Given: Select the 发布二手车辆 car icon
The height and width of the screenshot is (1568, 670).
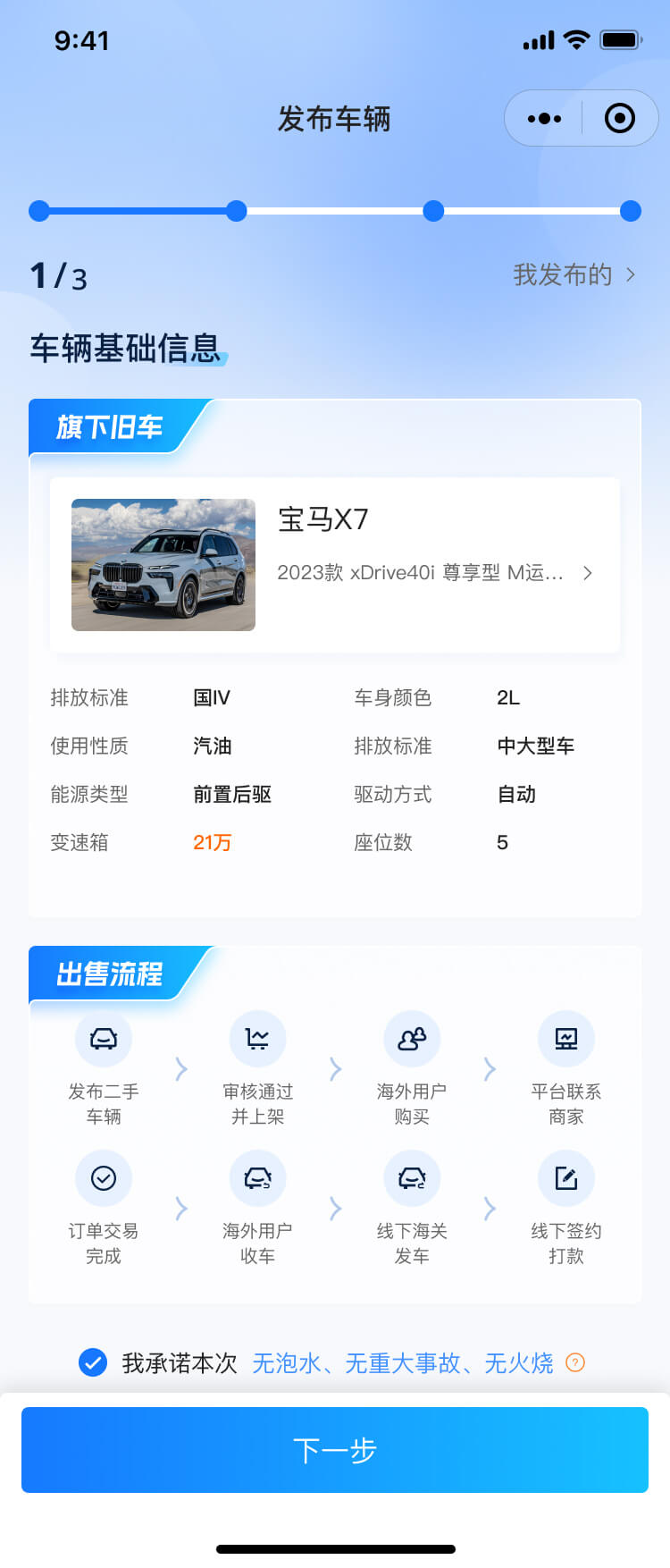Looking at the screenshot, I should point(104,1039).
